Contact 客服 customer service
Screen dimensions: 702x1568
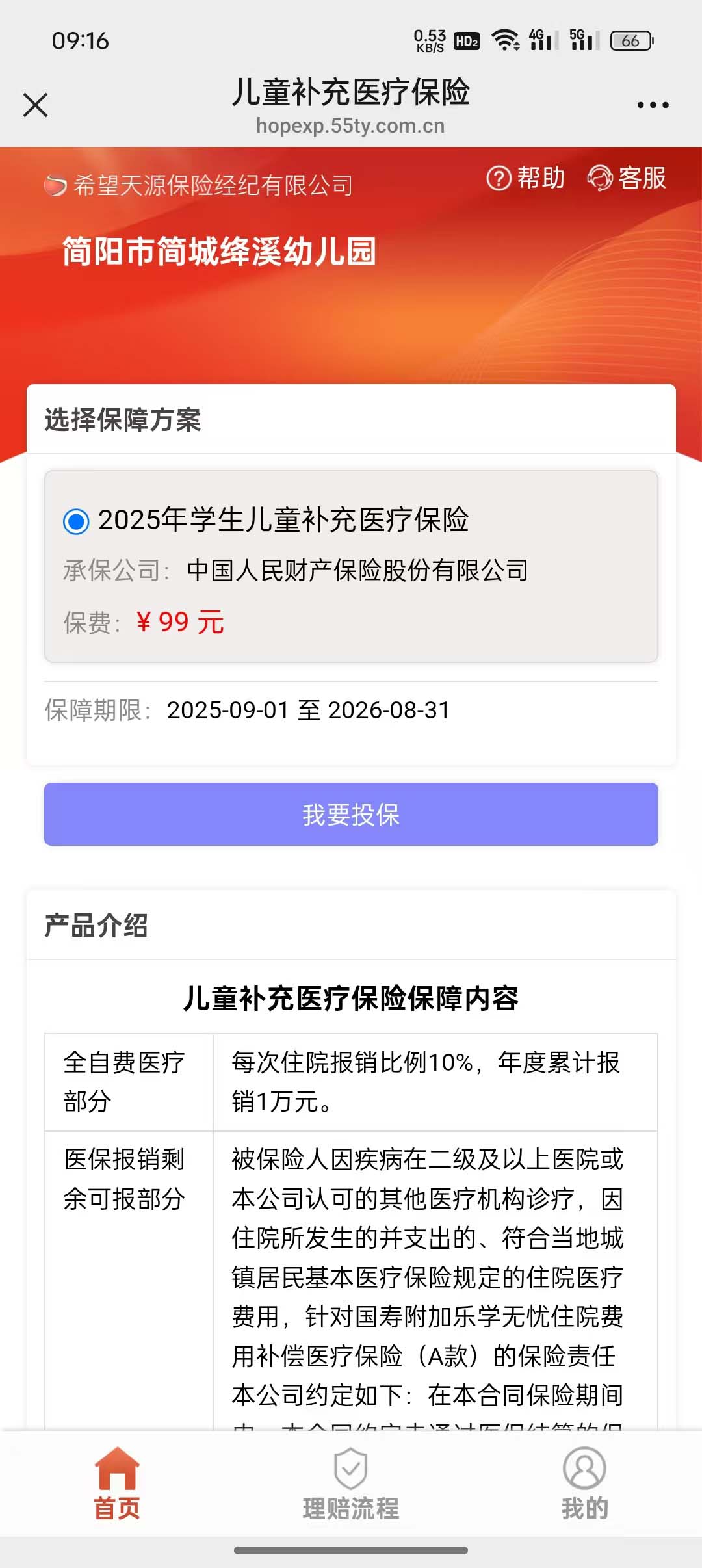627,178
